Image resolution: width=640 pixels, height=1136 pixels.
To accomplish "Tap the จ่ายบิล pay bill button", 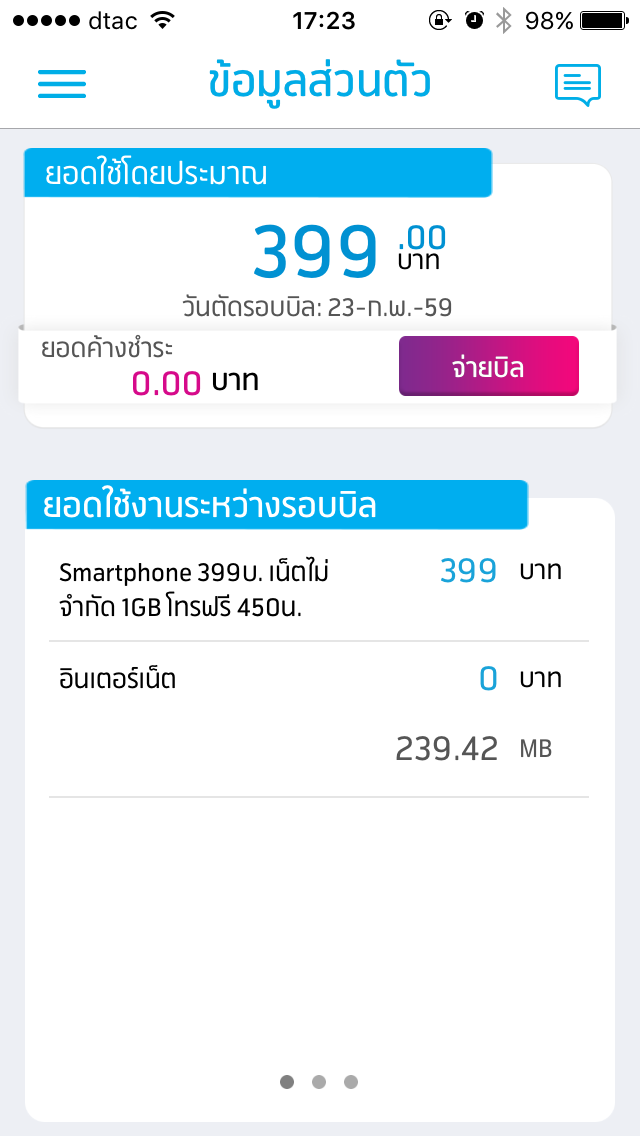I will pyautogui.click(x=488, y=367).
